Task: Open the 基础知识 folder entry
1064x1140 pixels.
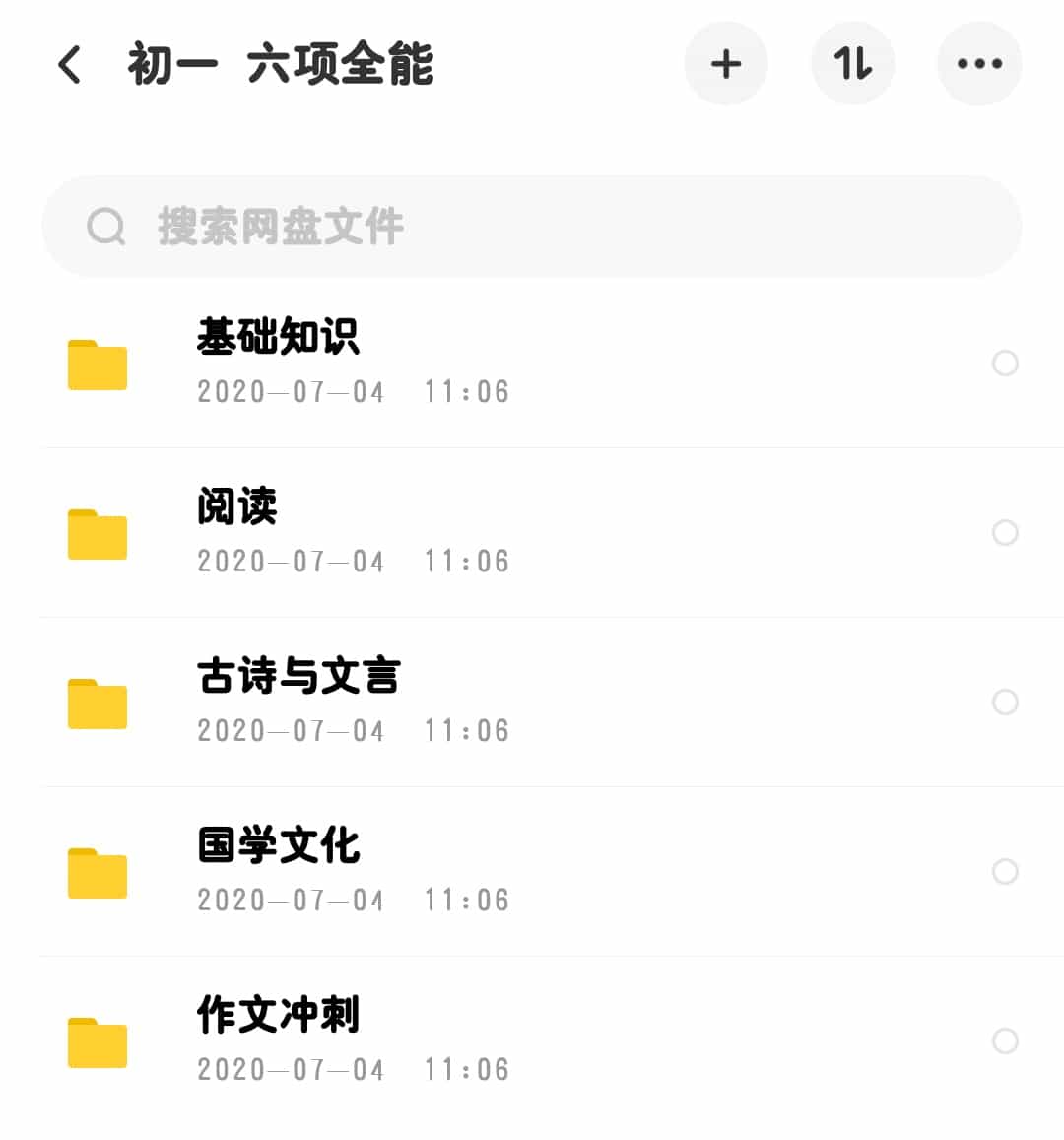Action: [x=279, y=338]
